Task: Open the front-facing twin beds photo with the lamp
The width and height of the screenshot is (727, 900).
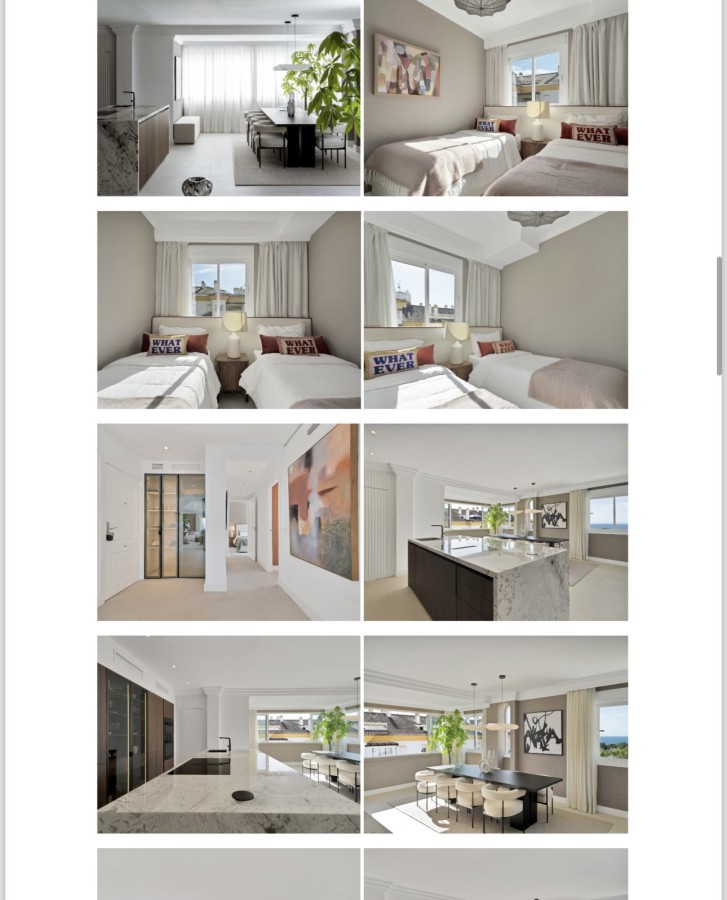Action: [228, 309]
